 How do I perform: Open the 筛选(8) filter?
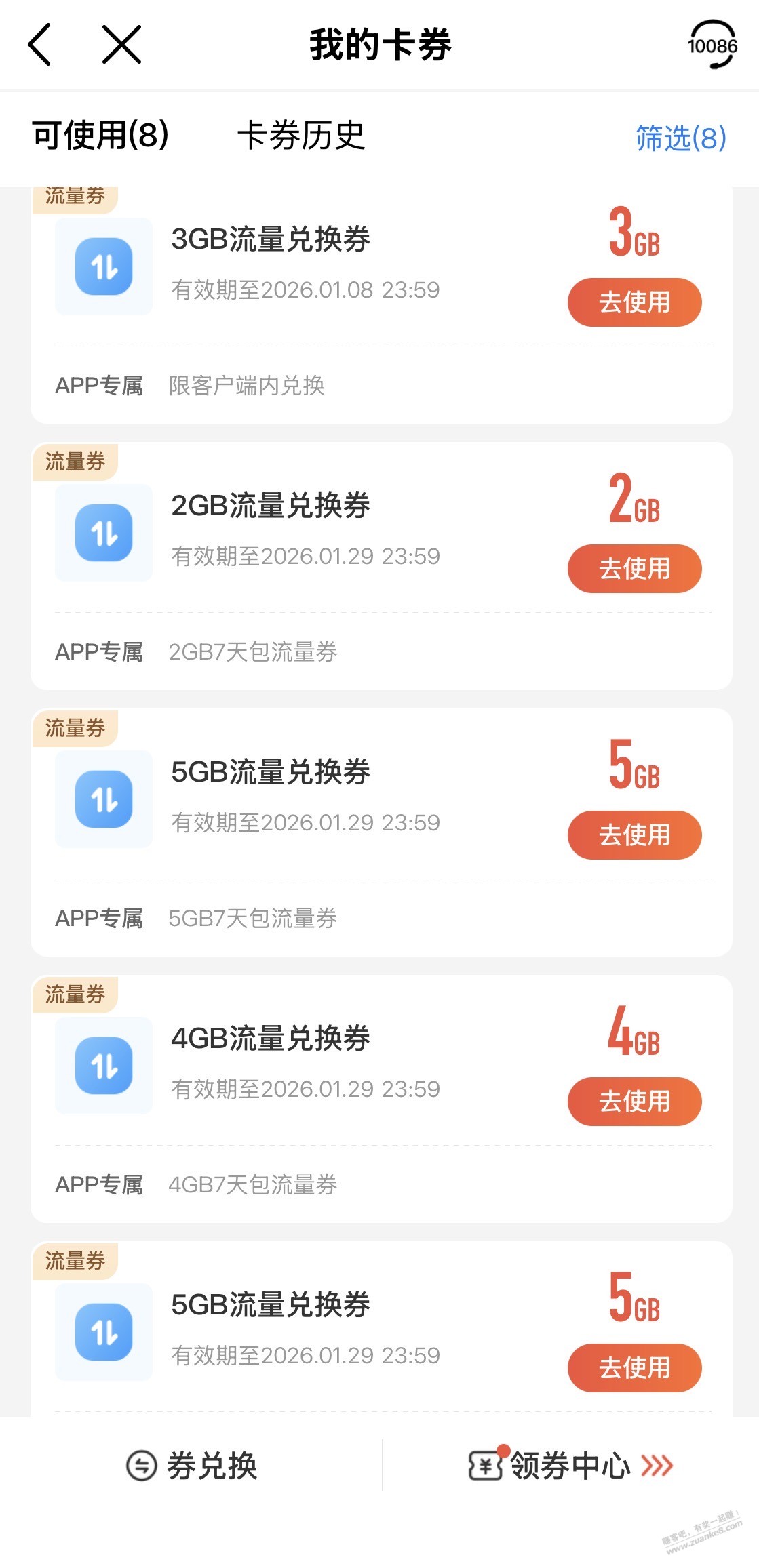[x=680, y=138]
